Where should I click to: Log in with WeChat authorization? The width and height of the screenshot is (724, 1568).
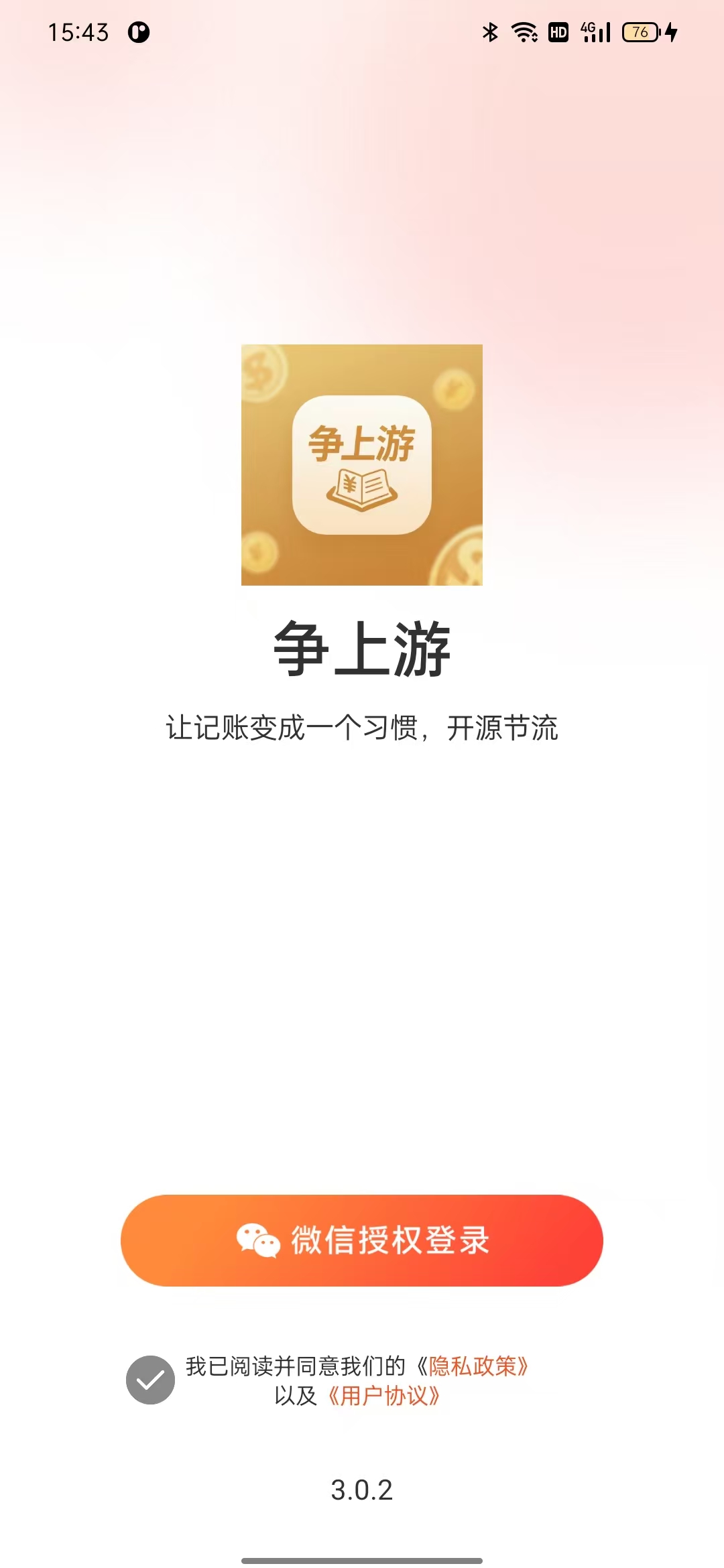point(362,1240)
